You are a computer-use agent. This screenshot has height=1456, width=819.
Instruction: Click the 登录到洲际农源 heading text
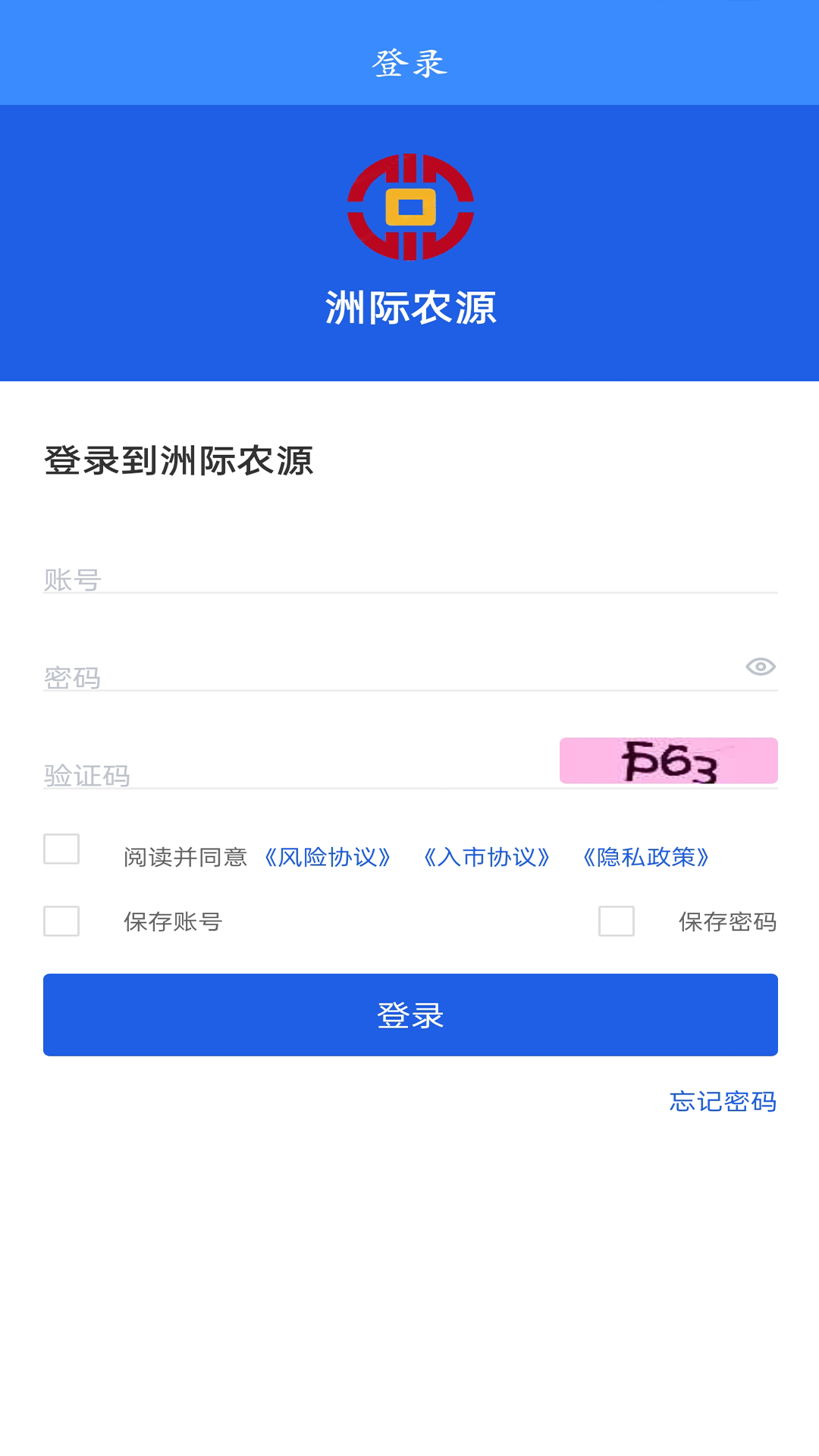click(x=181, y=459)
